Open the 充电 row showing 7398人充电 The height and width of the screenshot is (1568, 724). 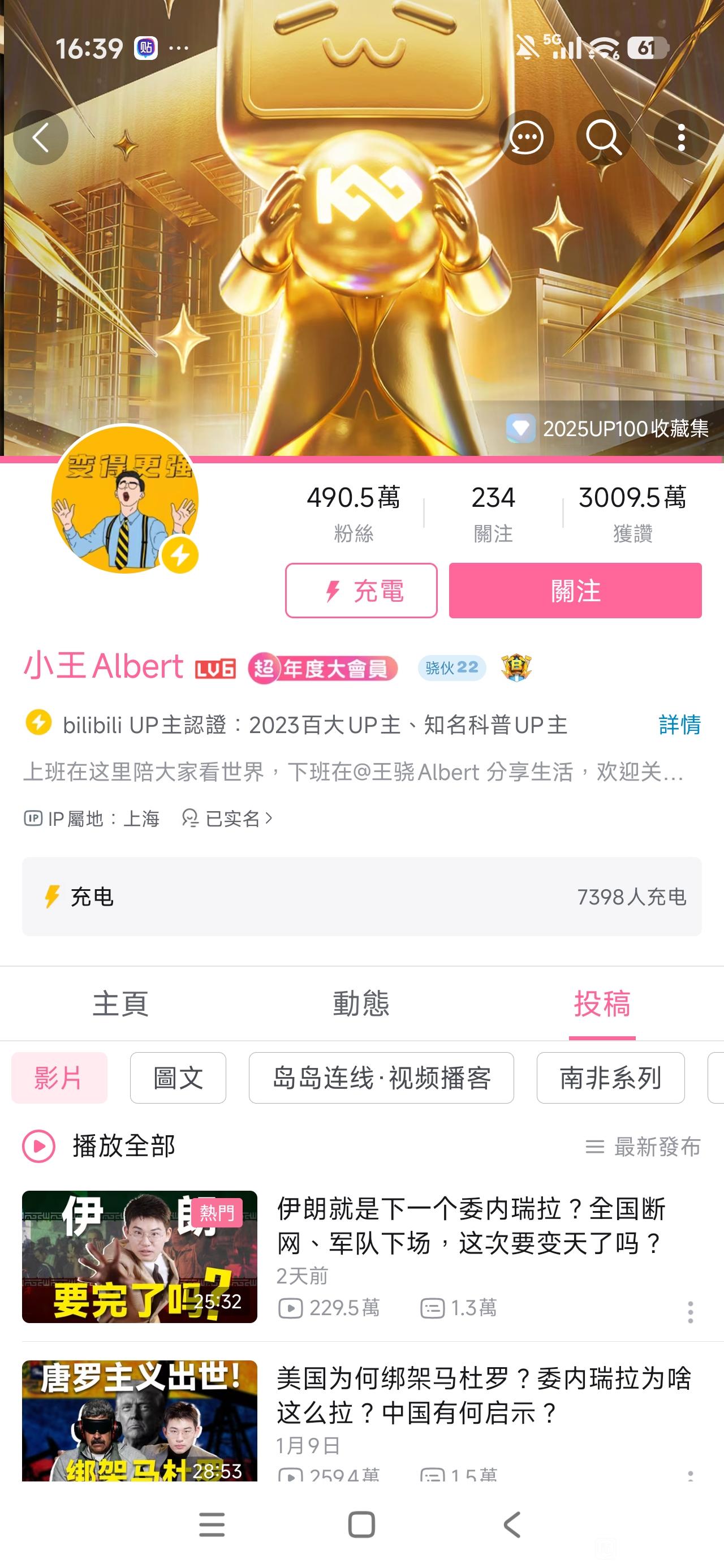pos(361,897)
